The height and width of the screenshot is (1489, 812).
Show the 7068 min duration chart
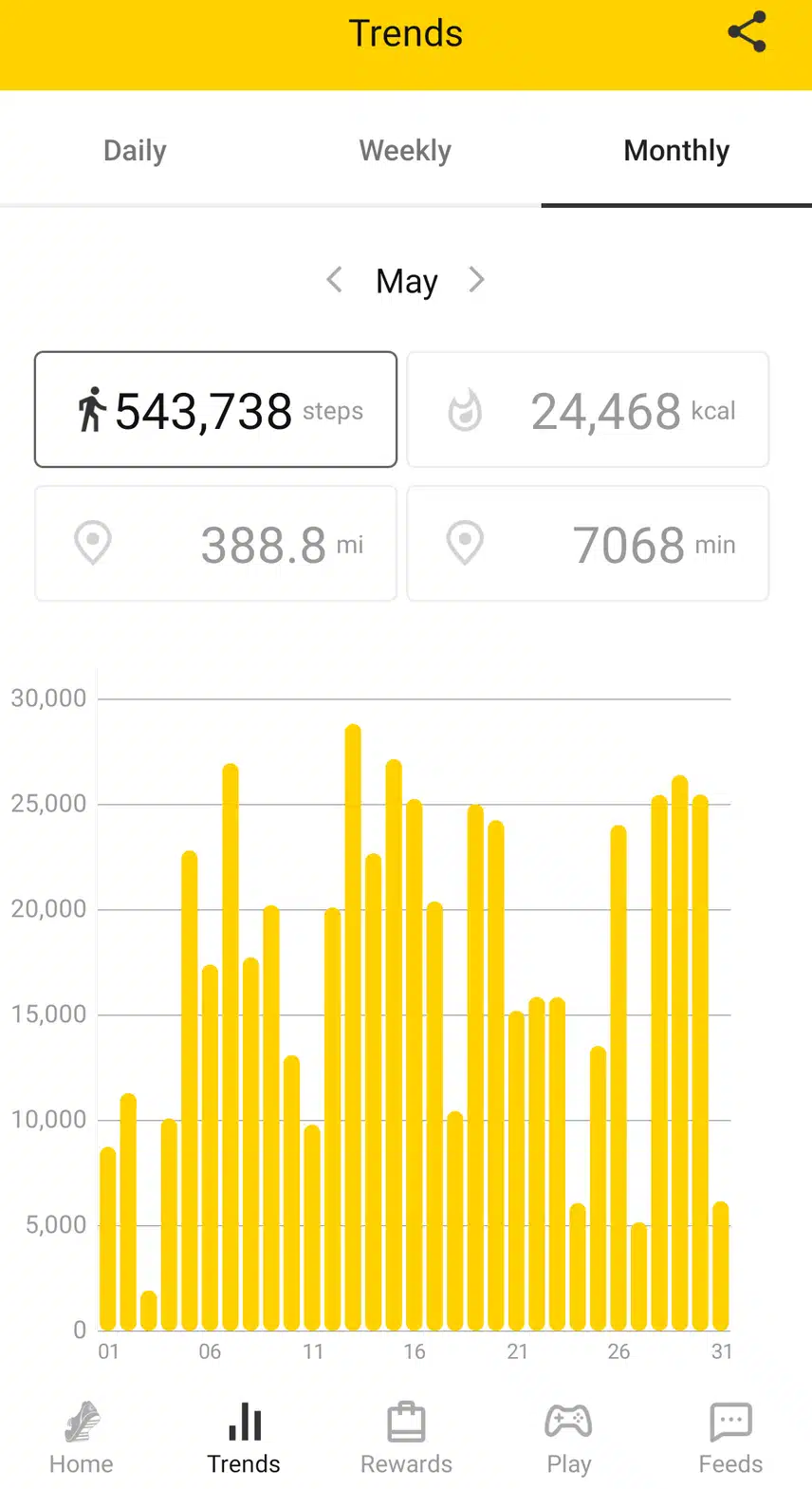pos(587,544)
